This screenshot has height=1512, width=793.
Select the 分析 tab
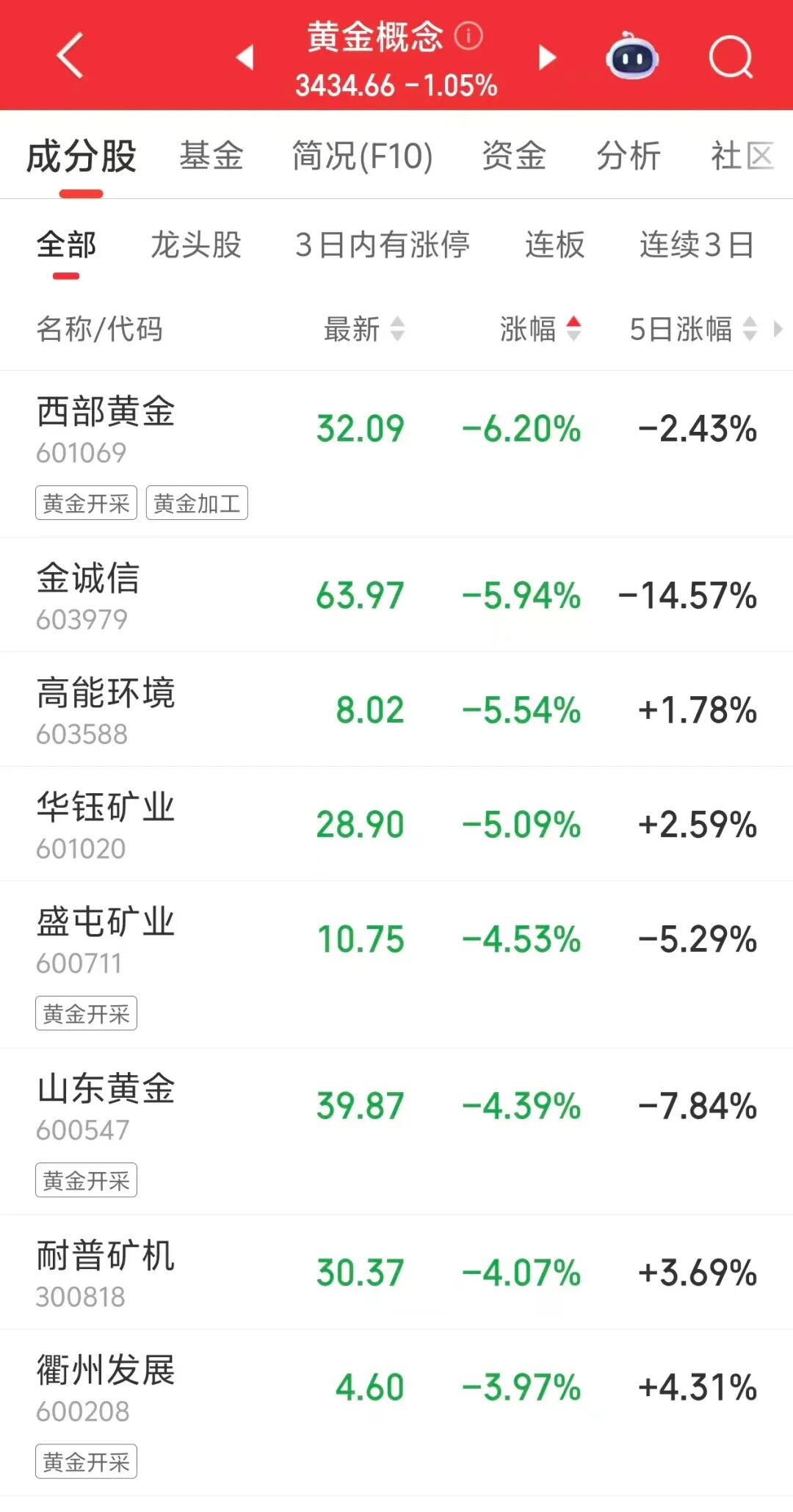[x=629, y=156]
